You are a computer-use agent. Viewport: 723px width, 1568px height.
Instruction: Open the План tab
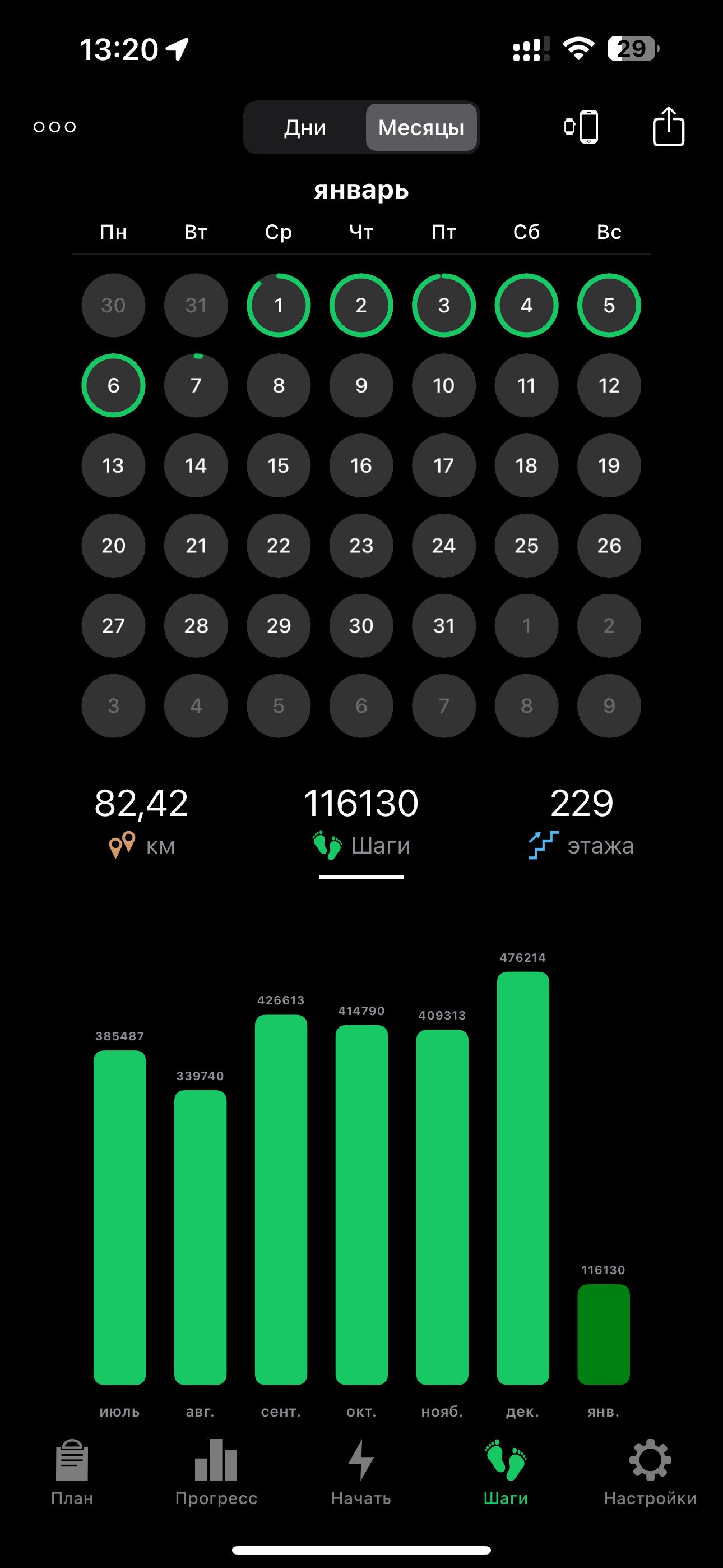(x=72, y=1472)
